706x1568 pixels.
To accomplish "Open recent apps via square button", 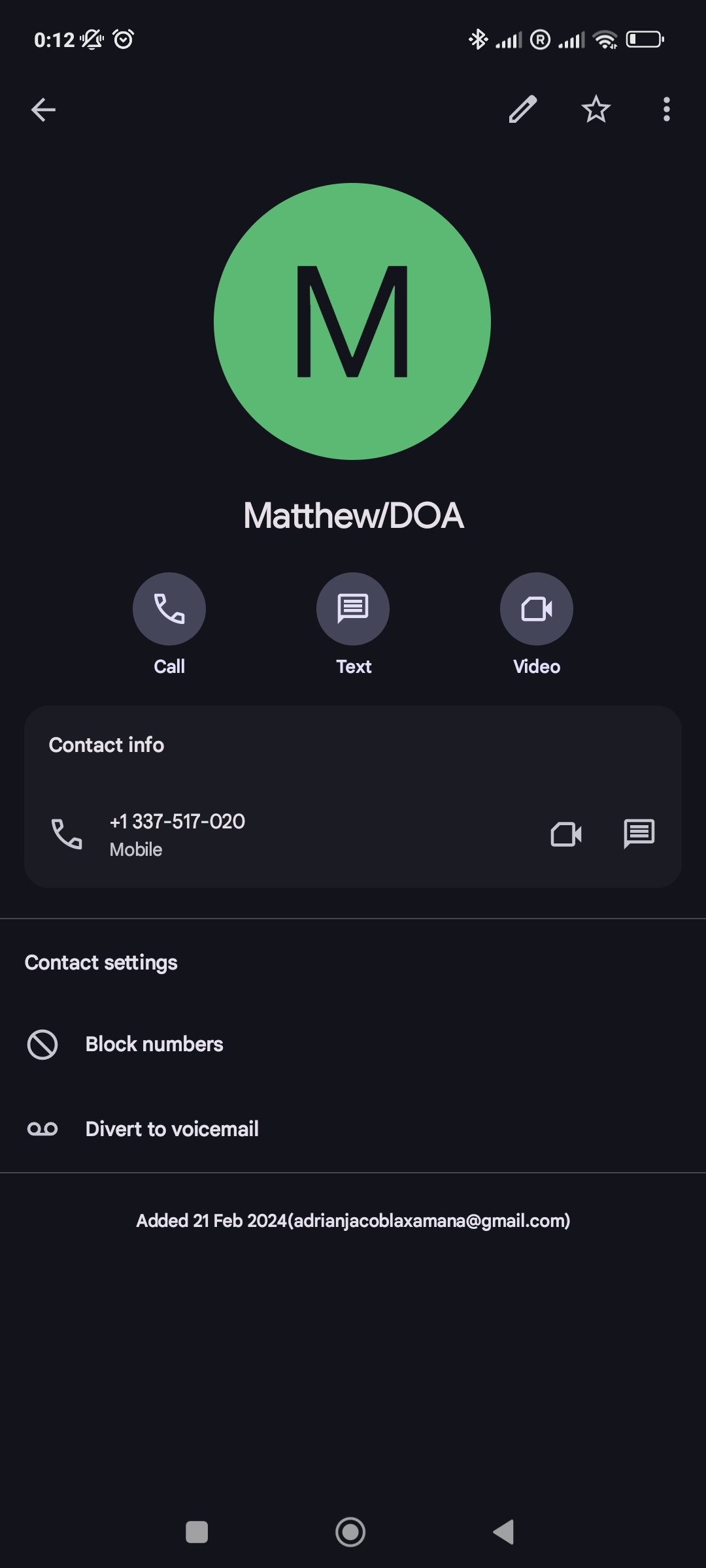I will pos(197,1531).
